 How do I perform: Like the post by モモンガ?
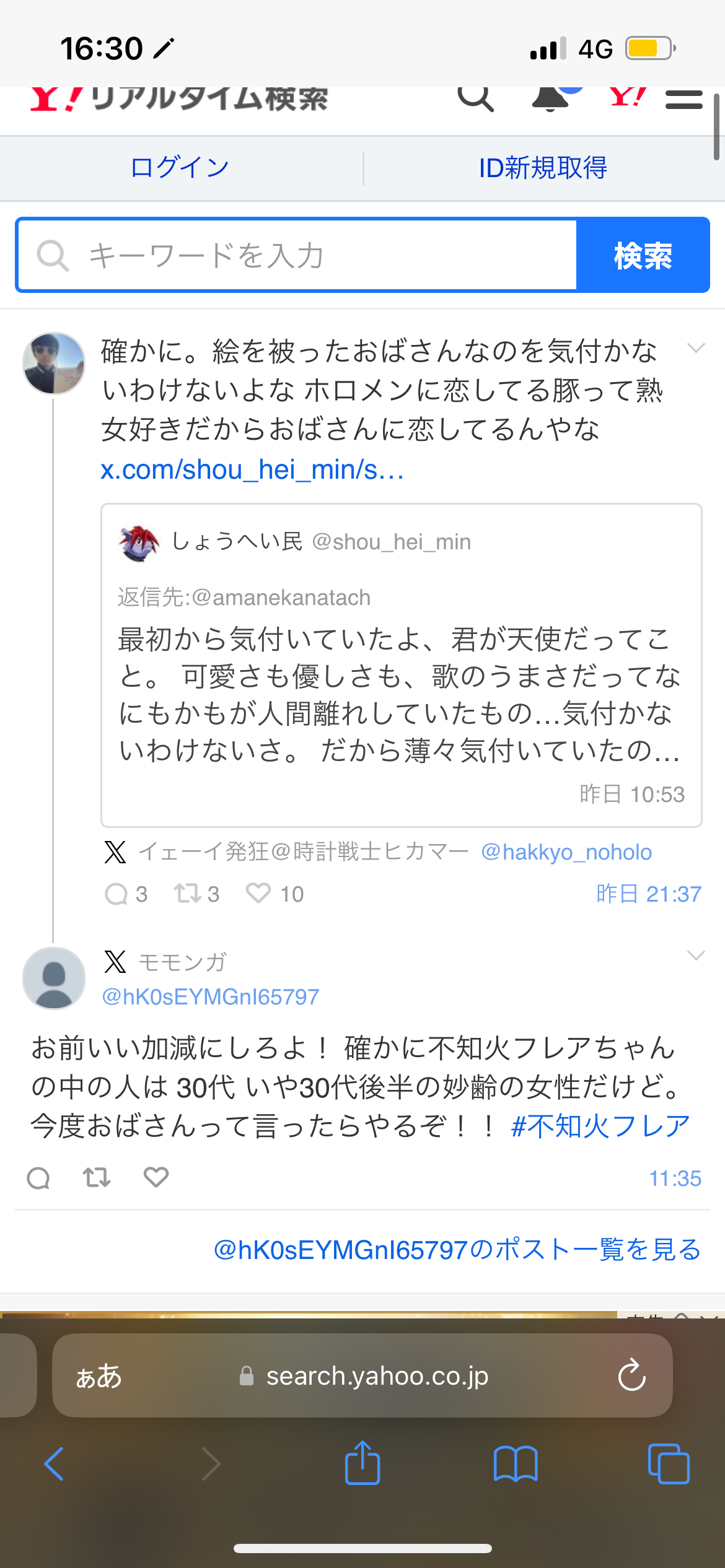click(x=156, y=1177)
